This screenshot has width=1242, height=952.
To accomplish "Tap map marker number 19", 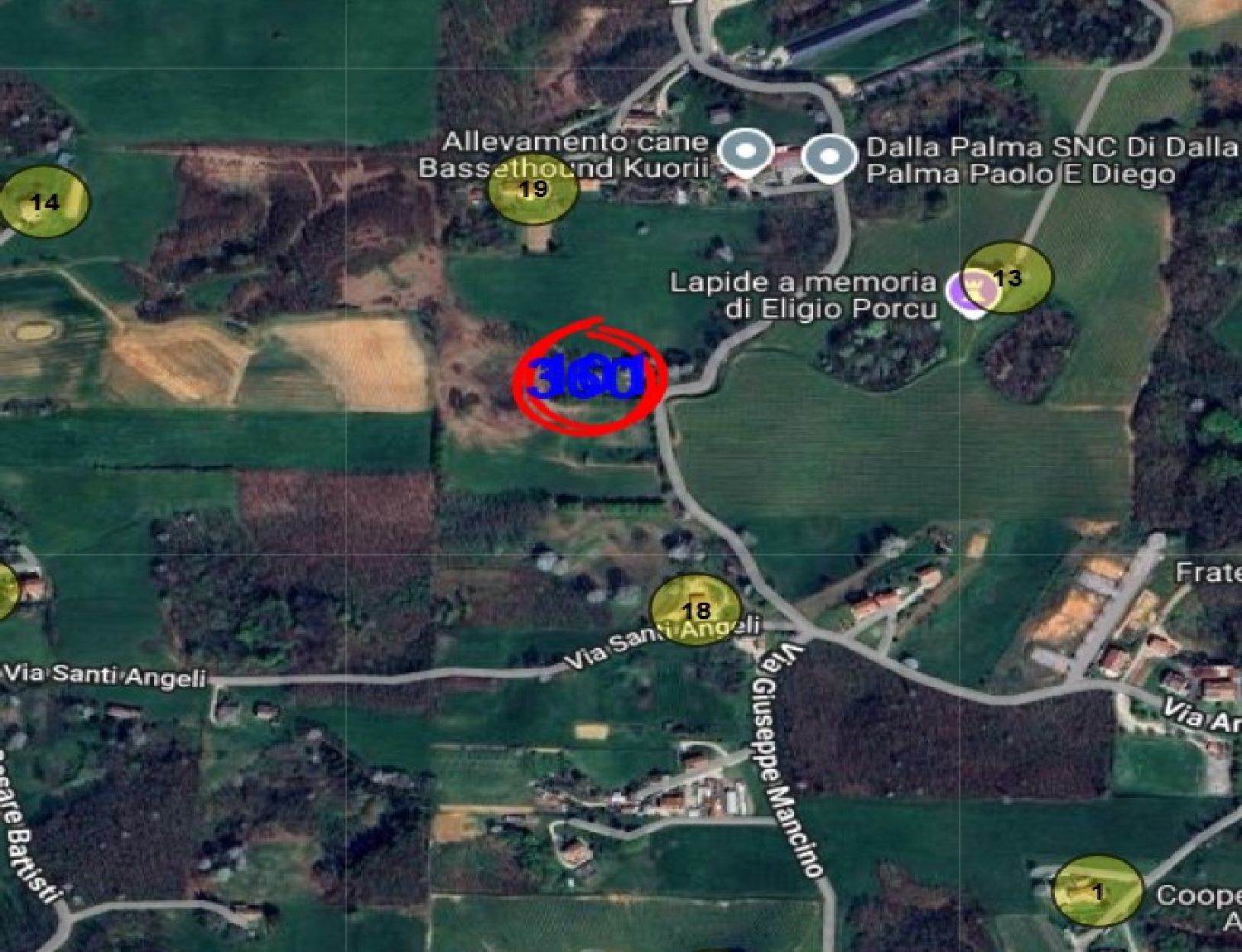I will (x=532, y=190).
